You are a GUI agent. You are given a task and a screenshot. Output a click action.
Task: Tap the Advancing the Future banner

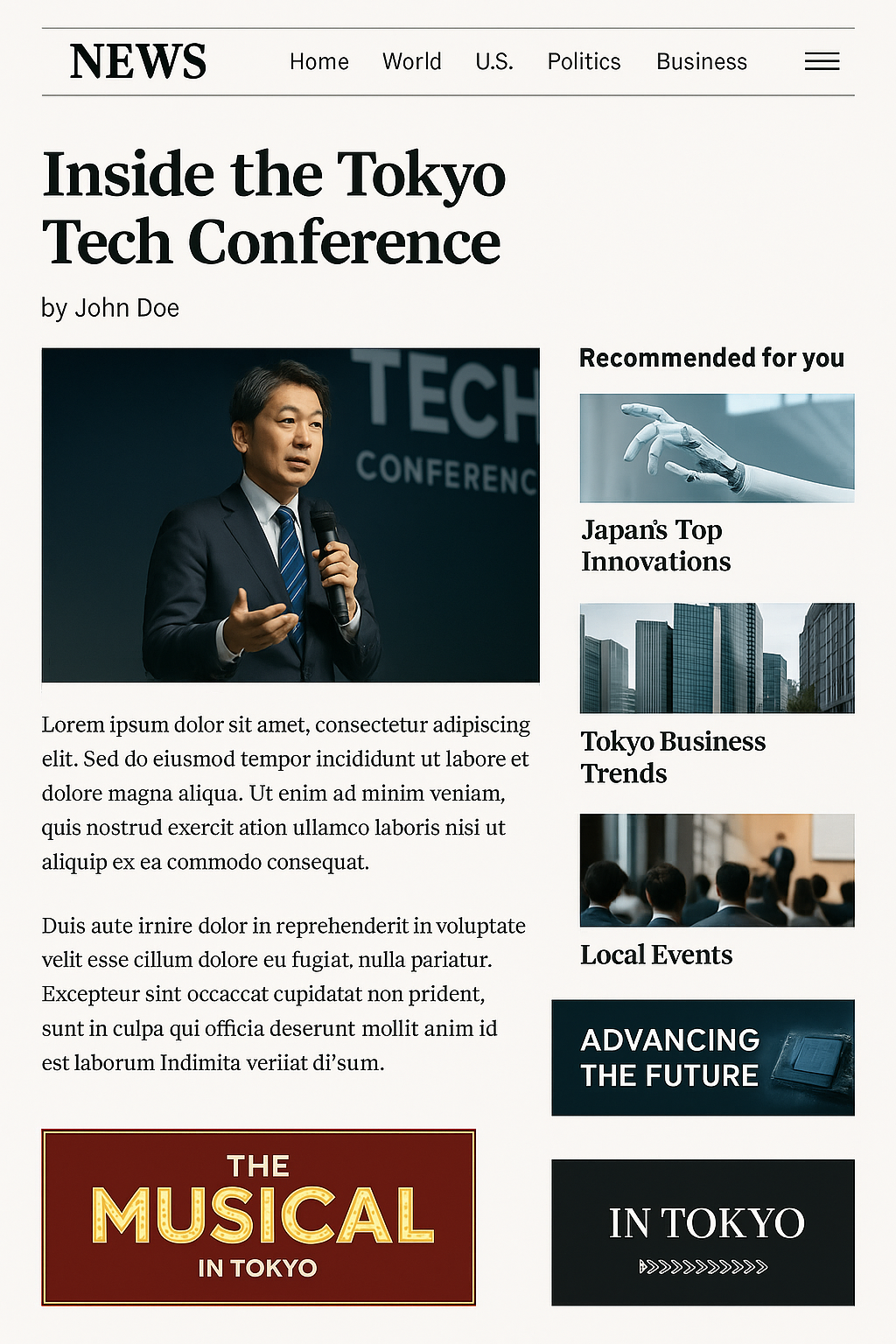[703, 1057]
